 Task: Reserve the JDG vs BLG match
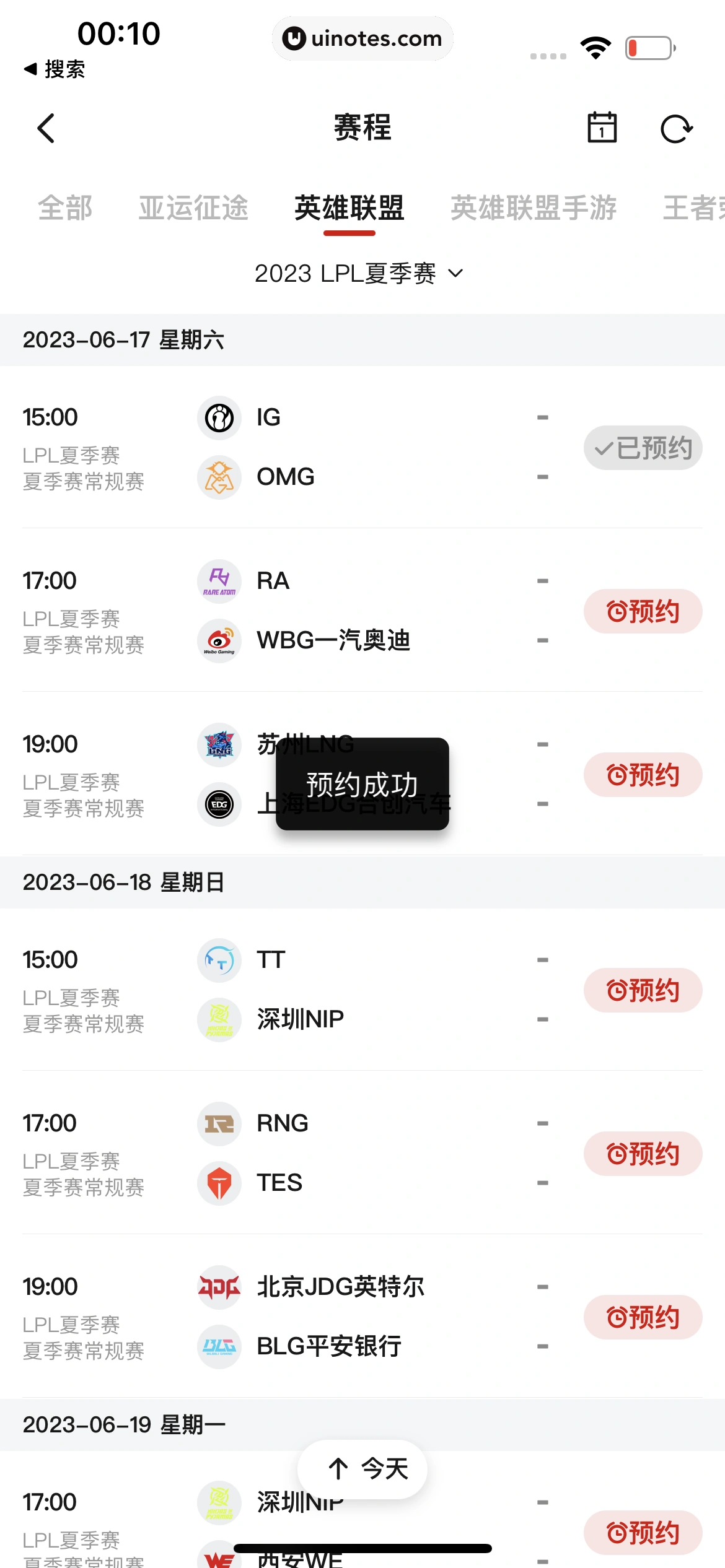(x=643, y=1317)
